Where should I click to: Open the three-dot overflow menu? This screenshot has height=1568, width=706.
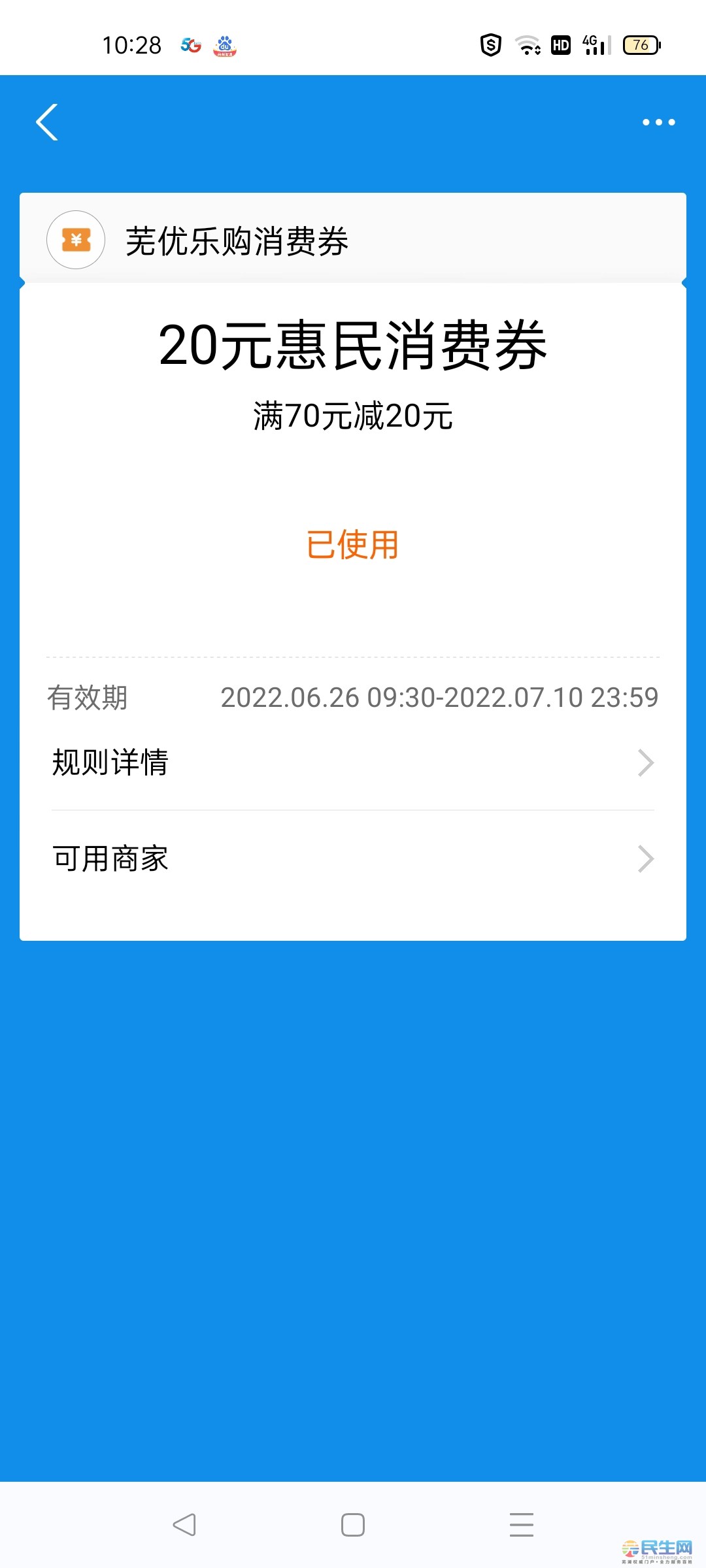click(658, 122)
